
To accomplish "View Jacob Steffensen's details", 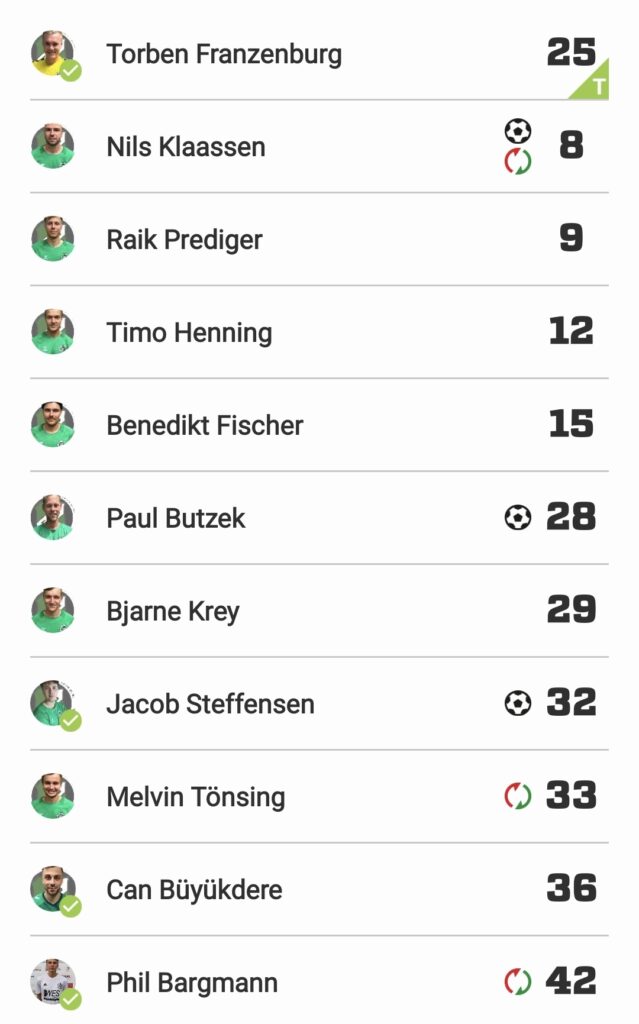I will (x=210, y=704).
